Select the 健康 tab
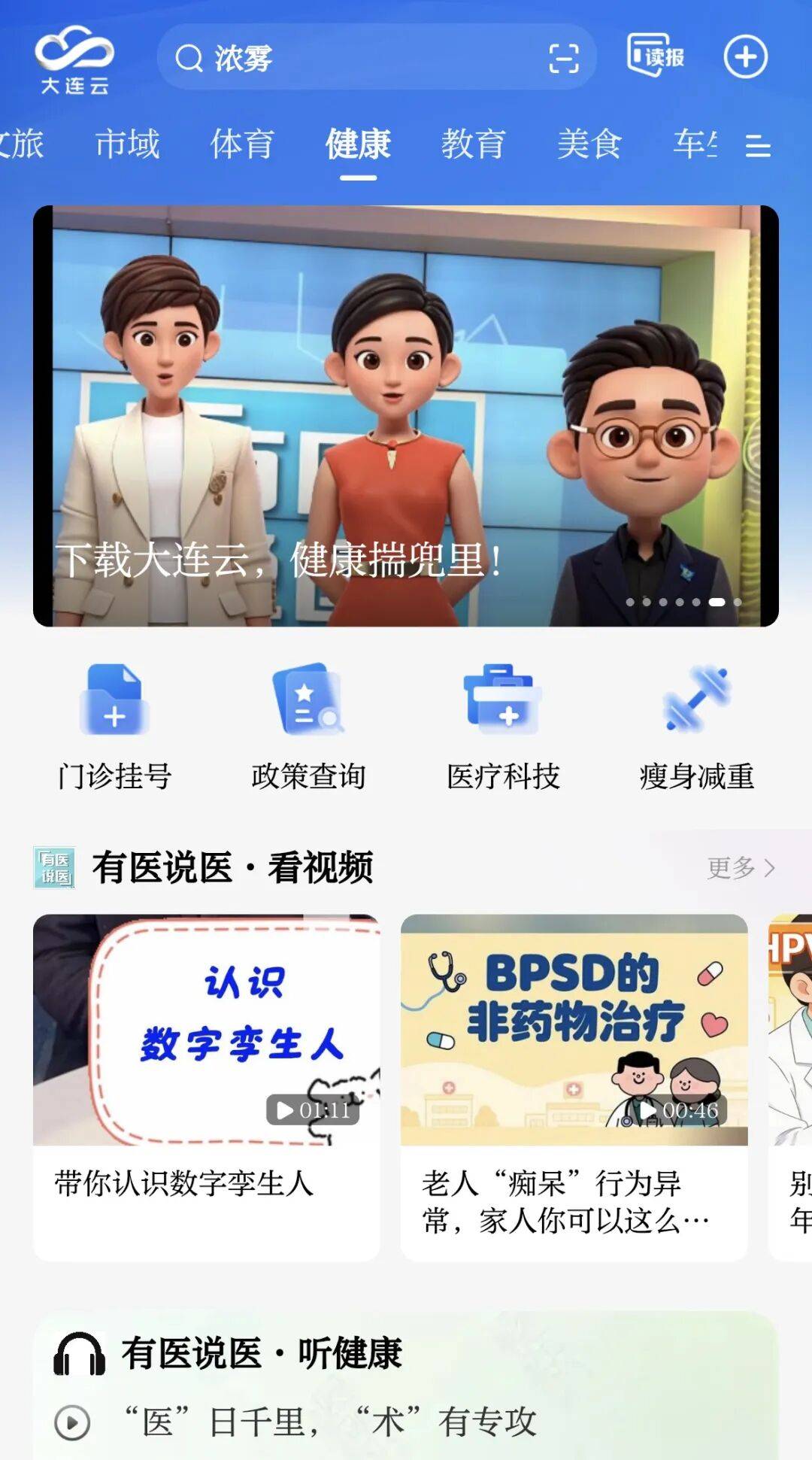 (358, 144)
